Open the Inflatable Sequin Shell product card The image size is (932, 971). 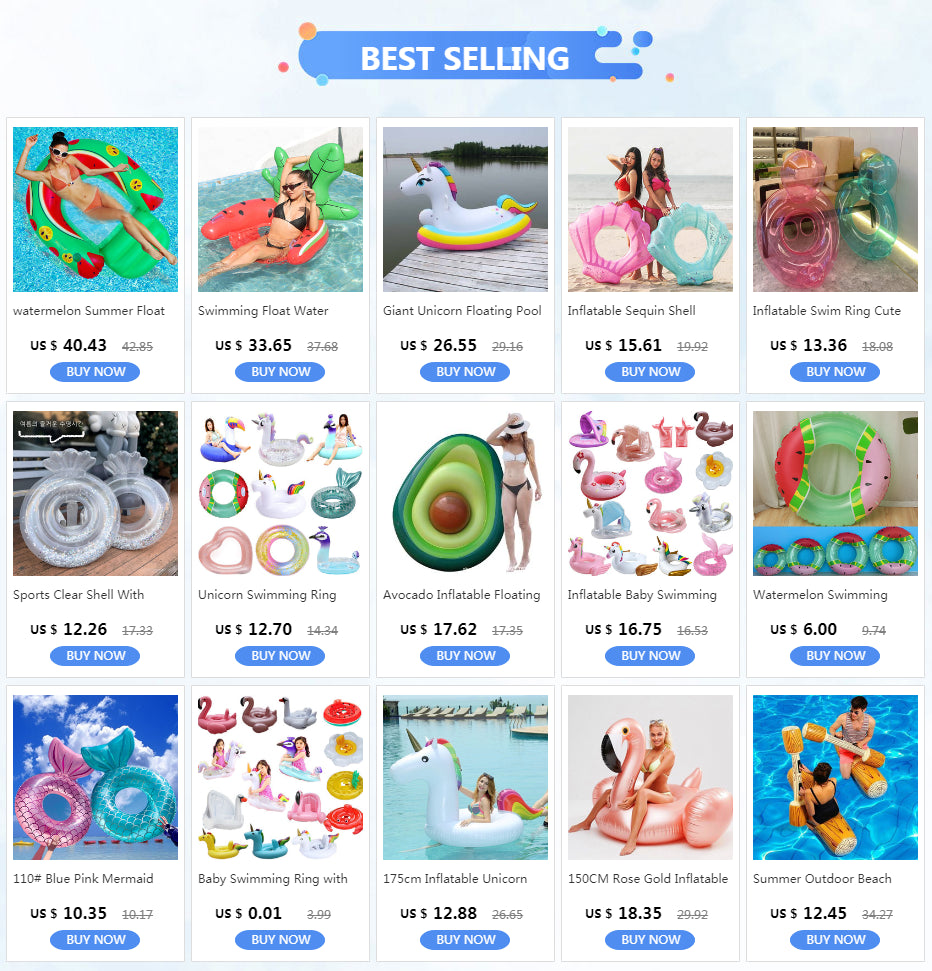pyautogui.click(x=650, y=210)
